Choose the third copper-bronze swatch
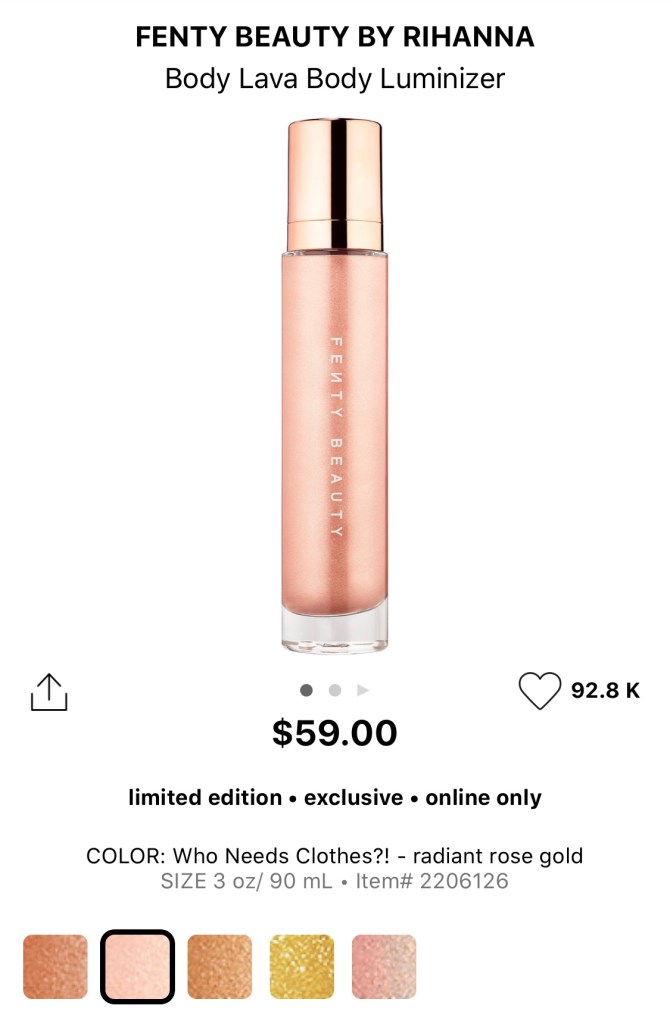Screen dimensions: 670x1024 220,966
